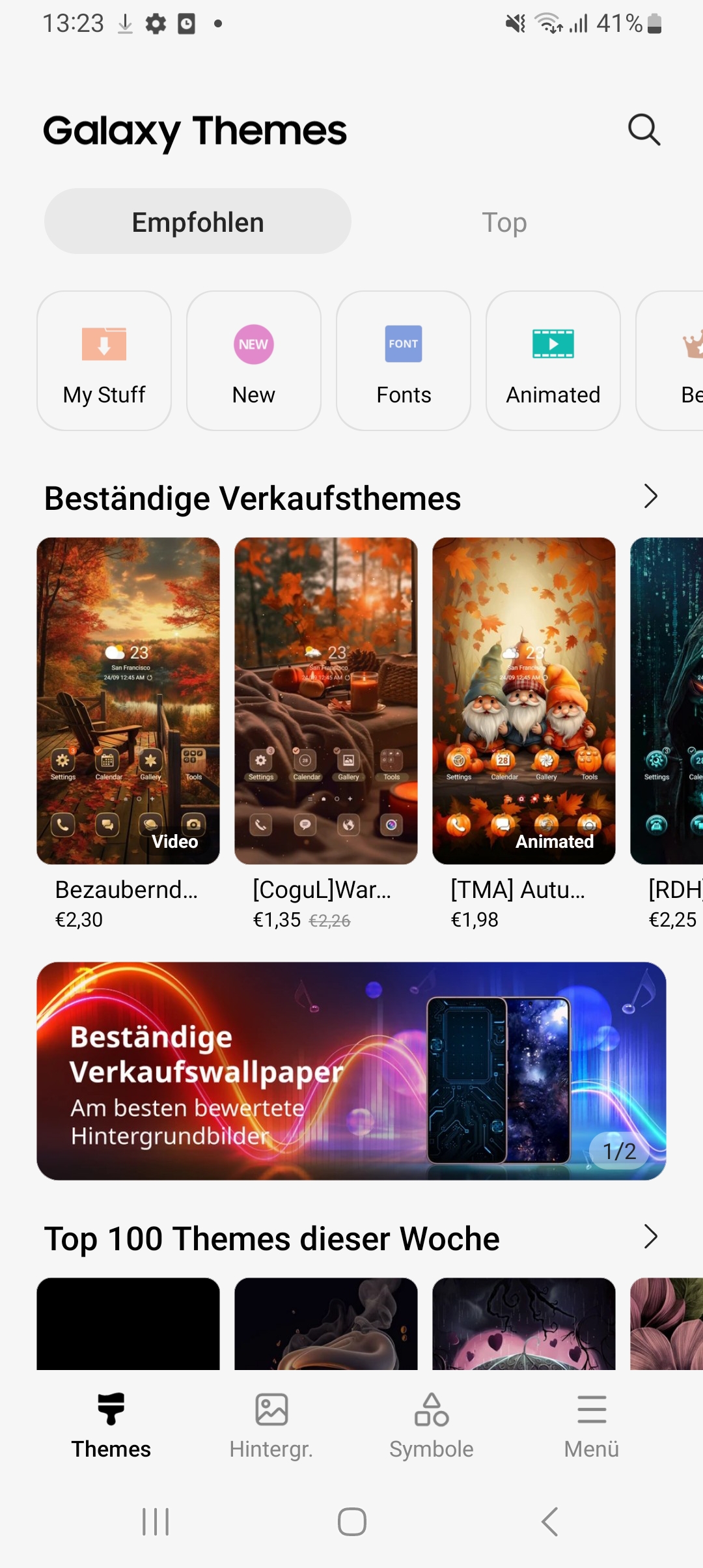Switch to the Top tab
The height and width of the screenshot is (1568, 703).
point(504,222)
